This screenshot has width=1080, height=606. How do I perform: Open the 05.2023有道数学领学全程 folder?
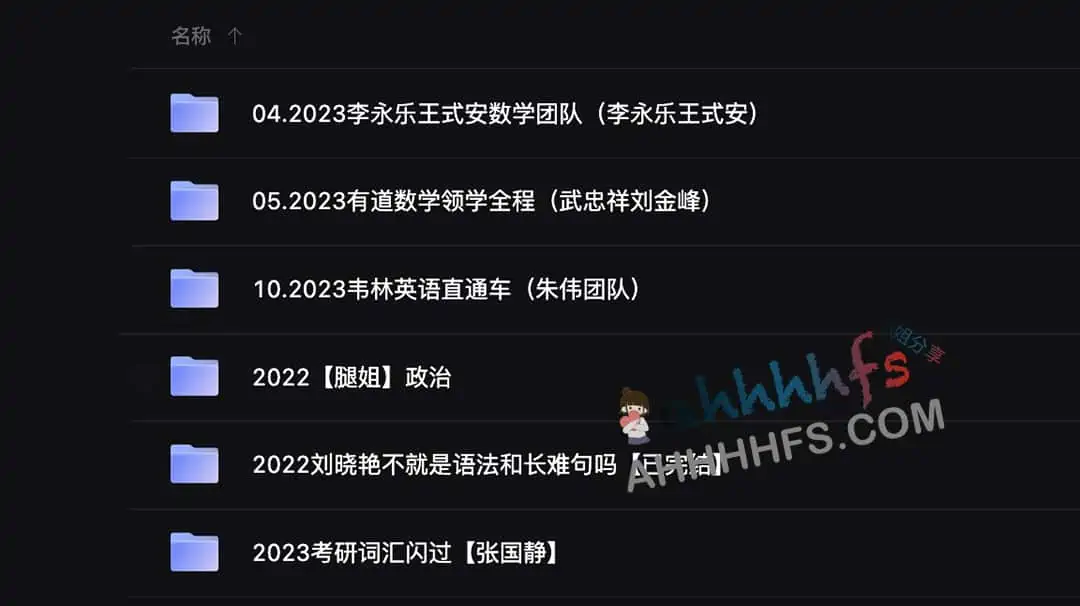coord(481,201)
